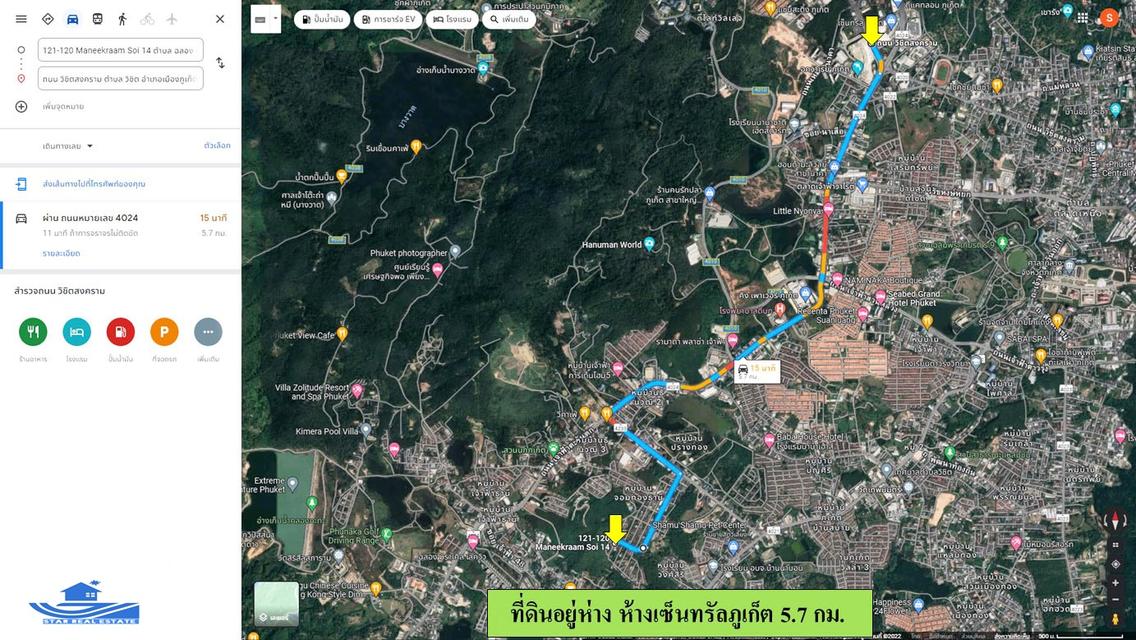Image resolution: width=1136 pixels, height=640 pixels.
Task: Select walking travel mode
Action: coord(122,19)
